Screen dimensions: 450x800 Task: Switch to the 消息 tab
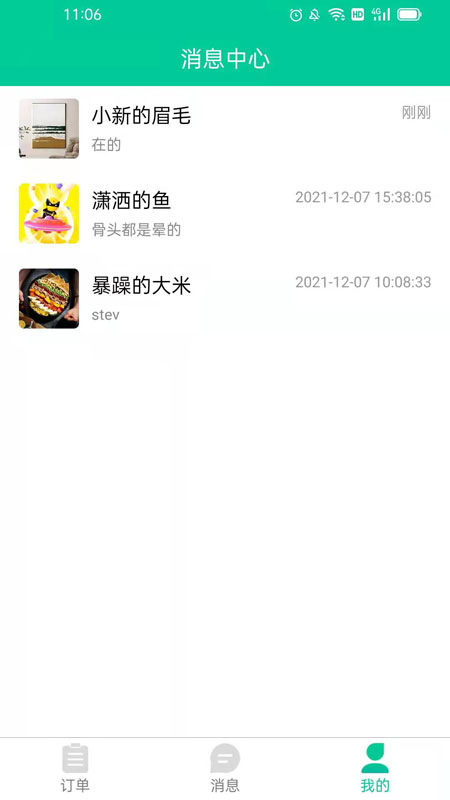coord(225,768)
